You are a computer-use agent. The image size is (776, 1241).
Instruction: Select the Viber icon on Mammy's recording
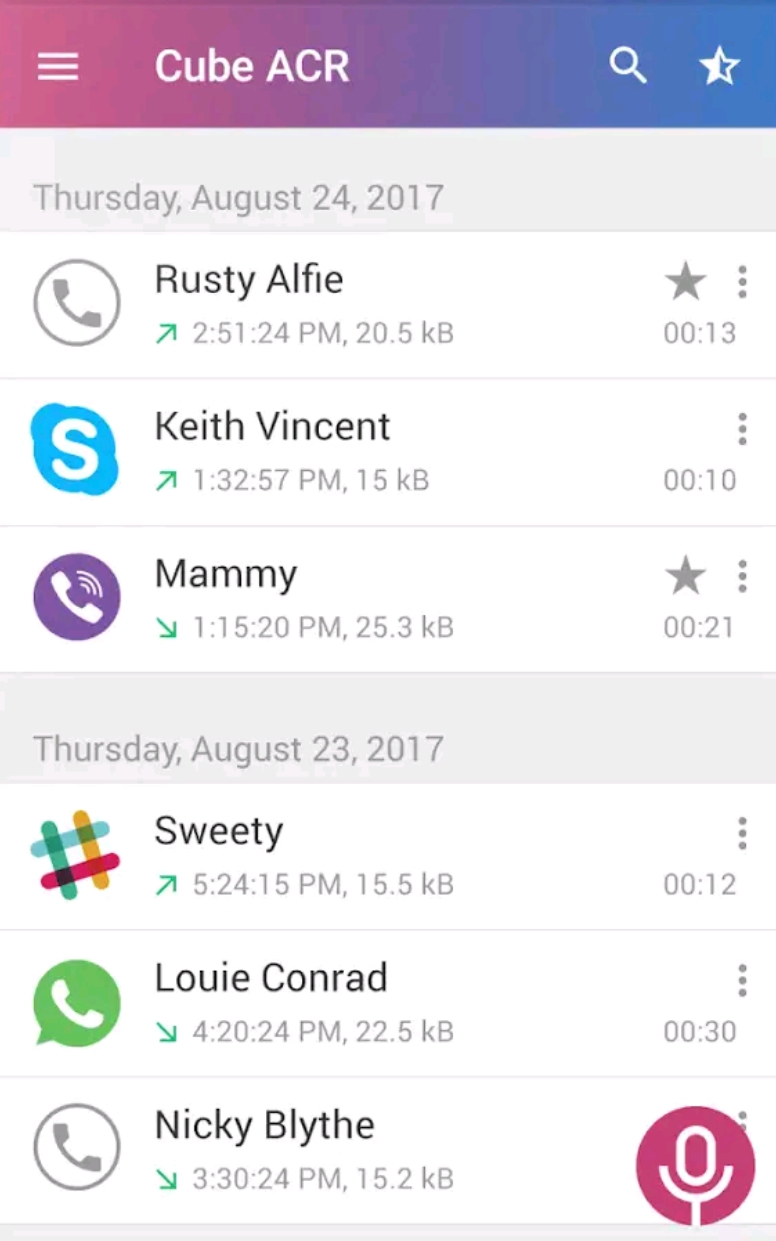77,596
